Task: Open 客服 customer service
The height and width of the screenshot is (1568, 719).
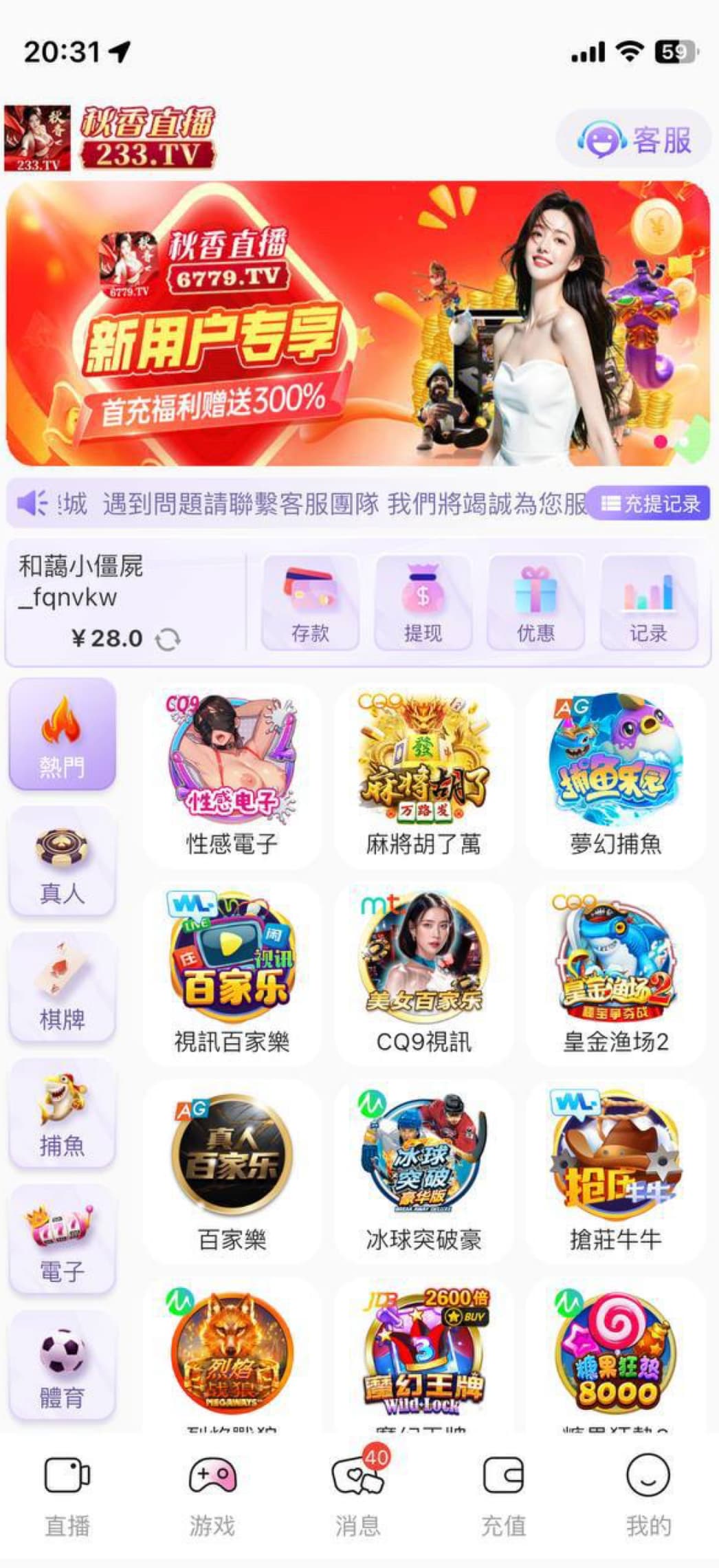Action: coord(632,140)
